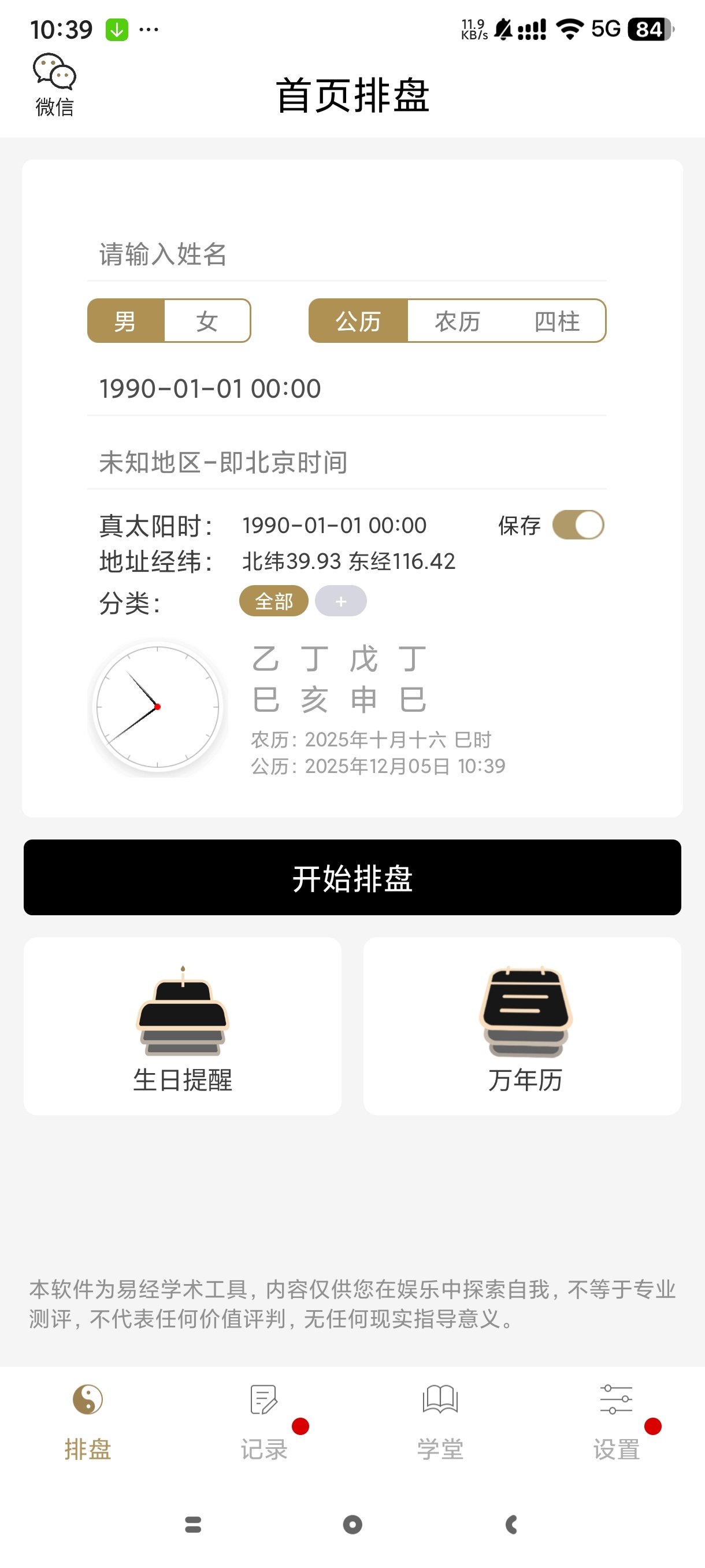Image resolution: width=705 pixels, height=1568 pixels.
Task: Go back using system back button
Action: 511,1524
